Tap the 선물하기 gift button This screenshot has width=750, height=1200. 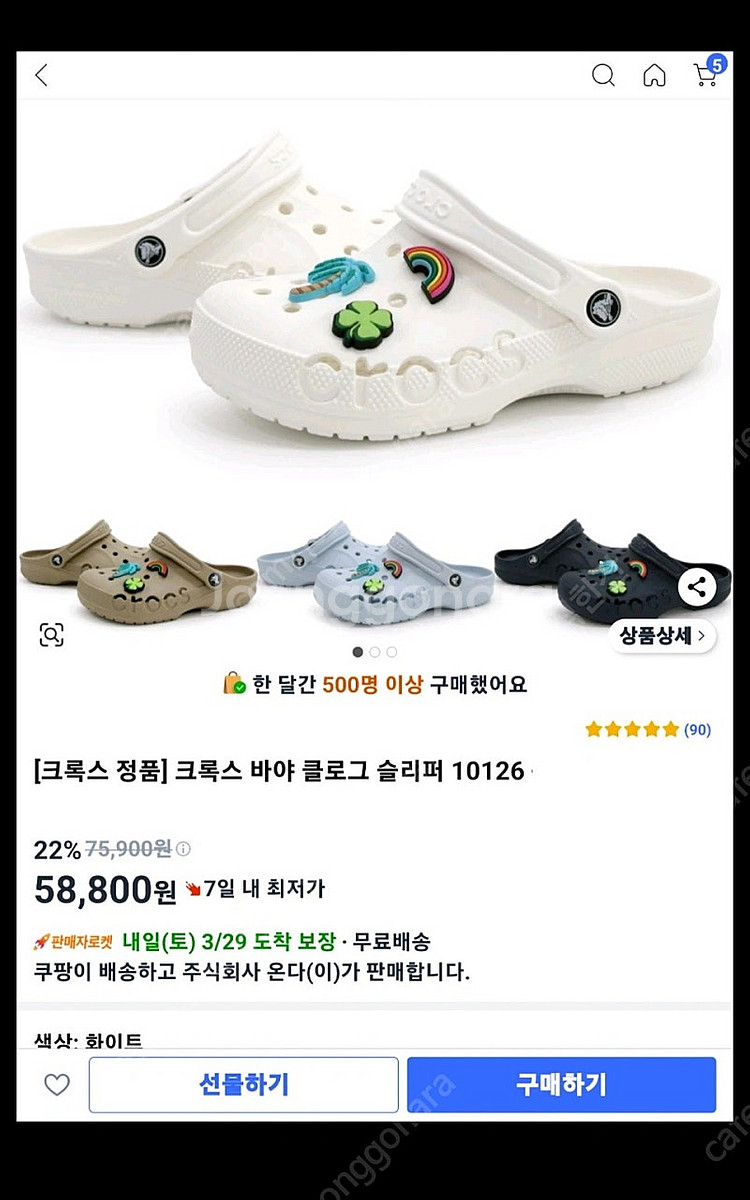(243, 1085)
